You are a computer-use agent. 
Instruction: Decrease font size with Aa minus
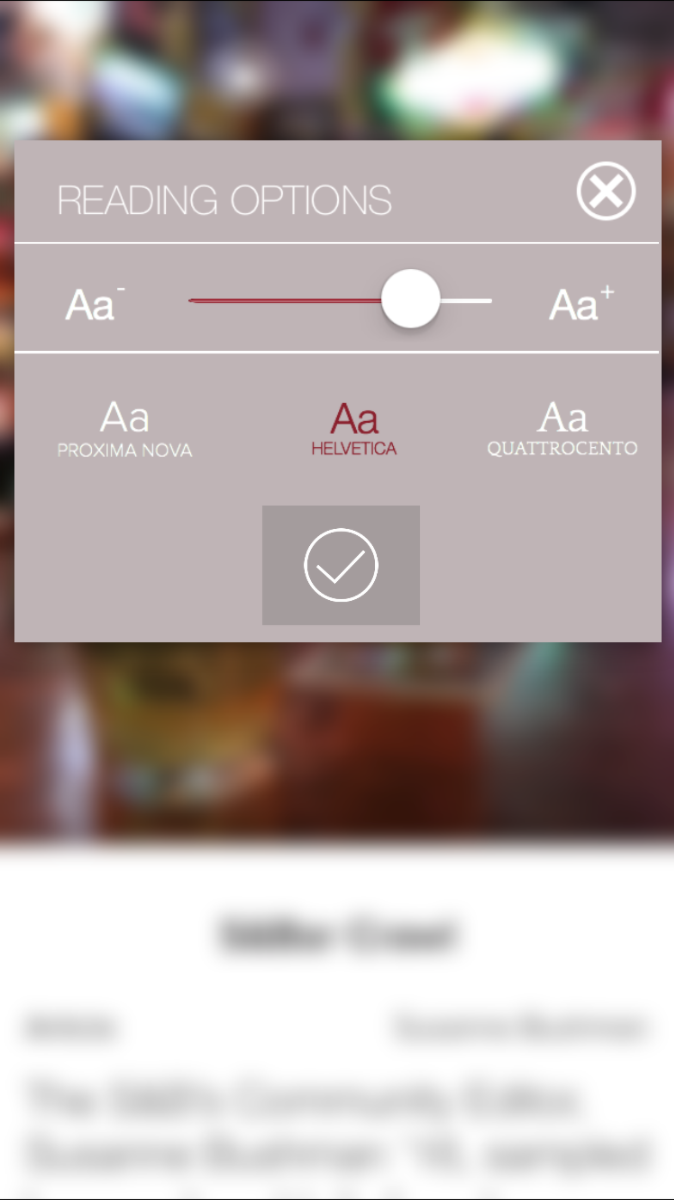(x=95, y=303)
